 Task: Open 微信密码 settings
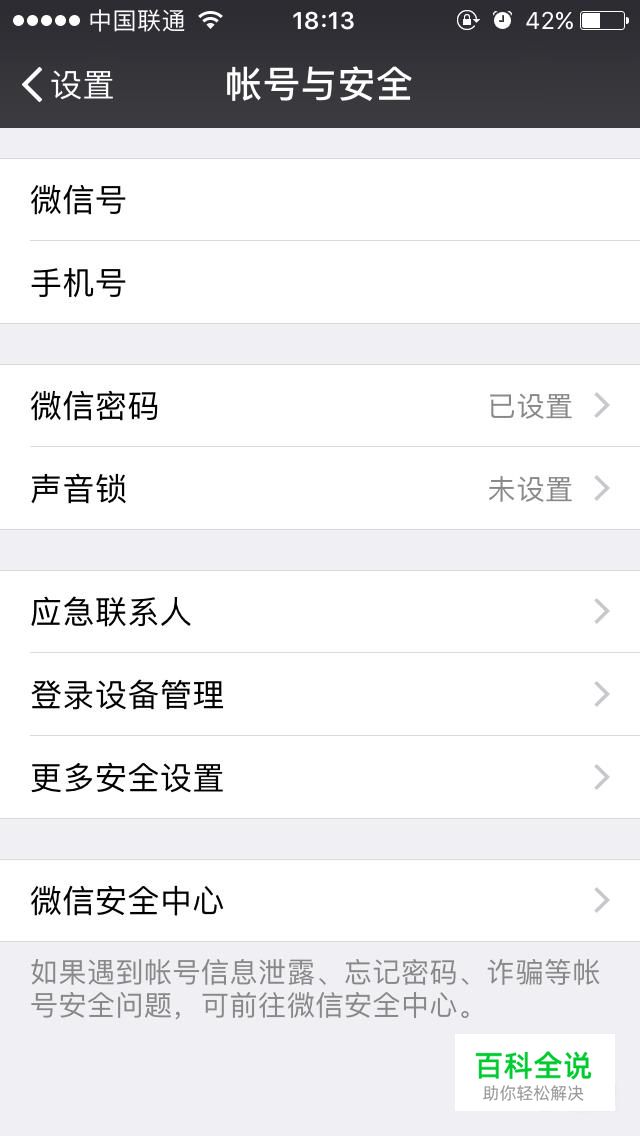(320, 406)
